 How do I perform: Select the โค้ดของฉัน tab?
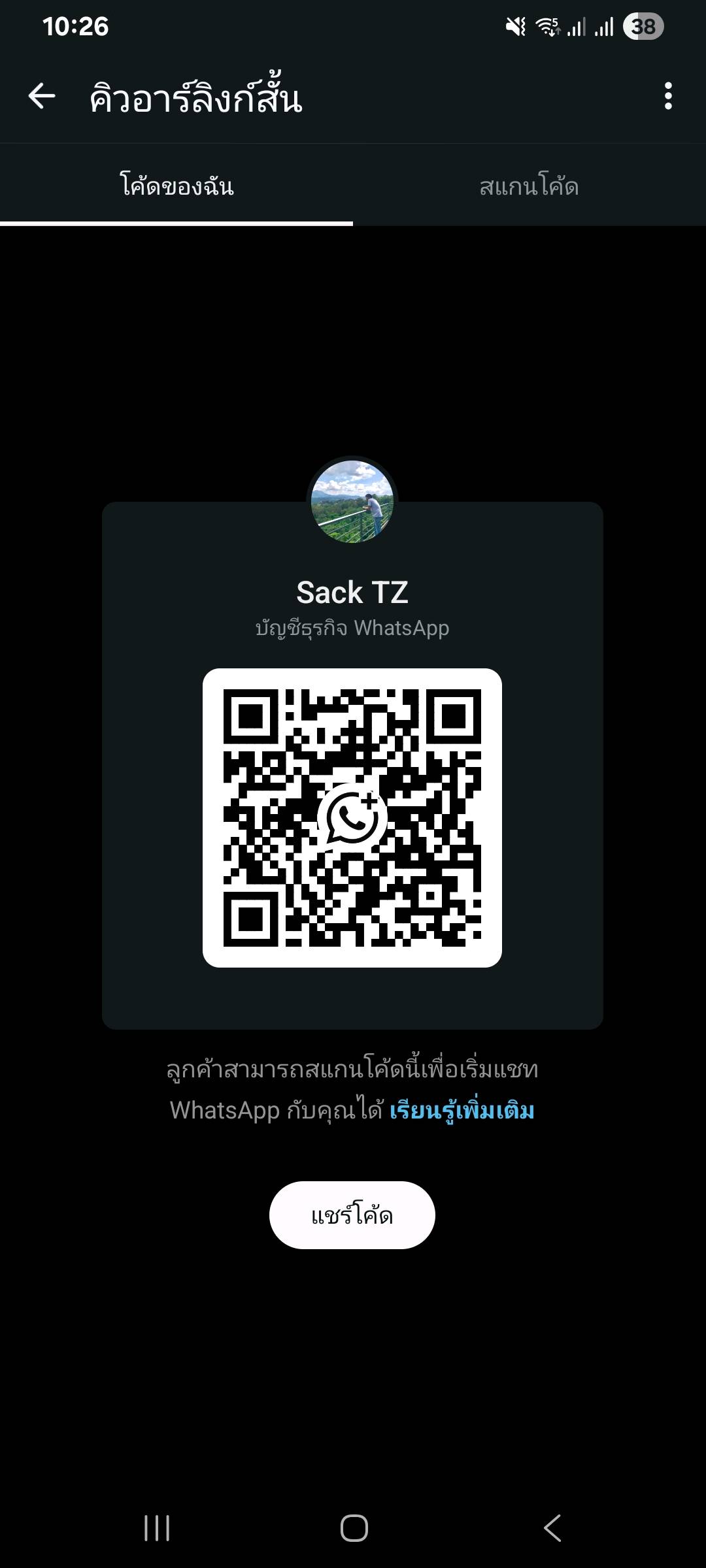point(176,187)
